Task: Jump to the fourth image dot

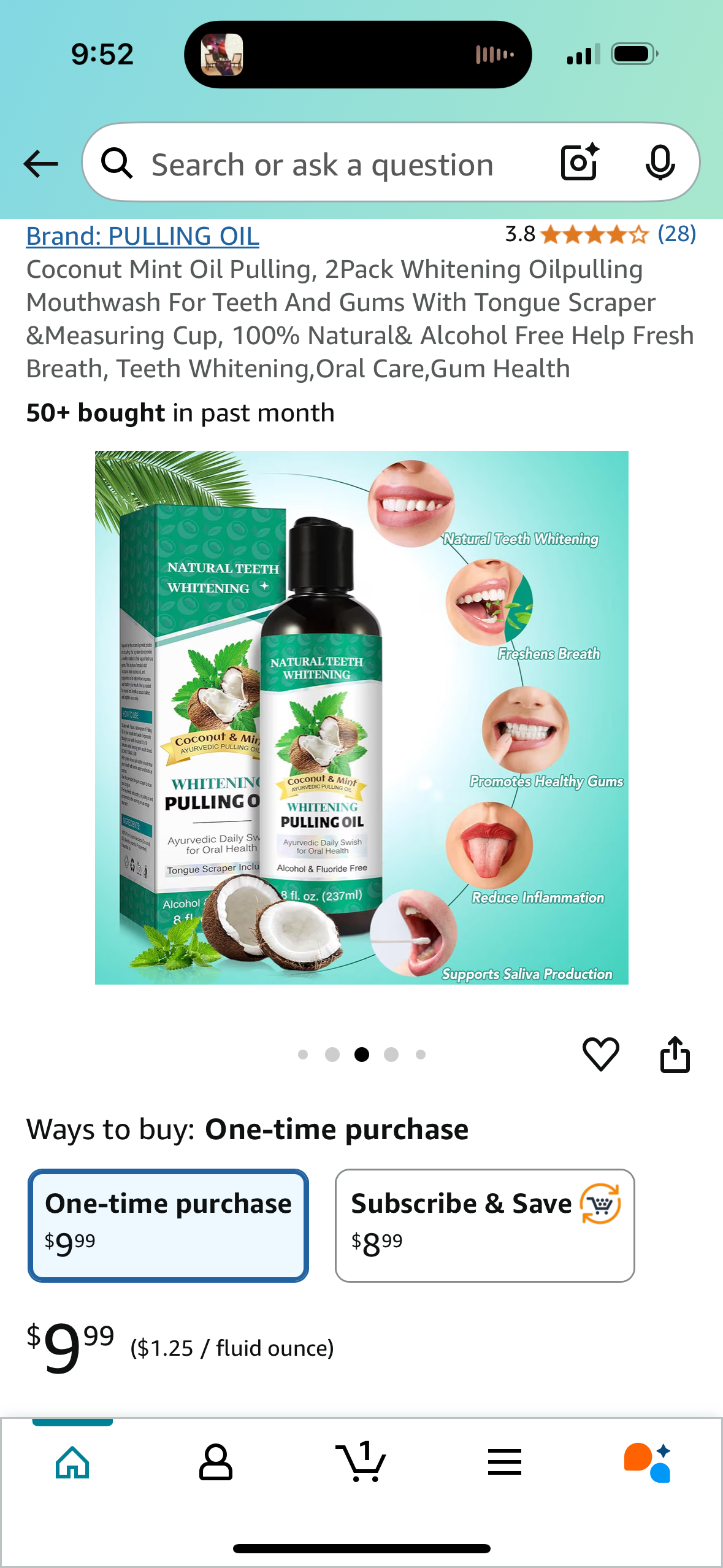Action: click(391, 1055)
